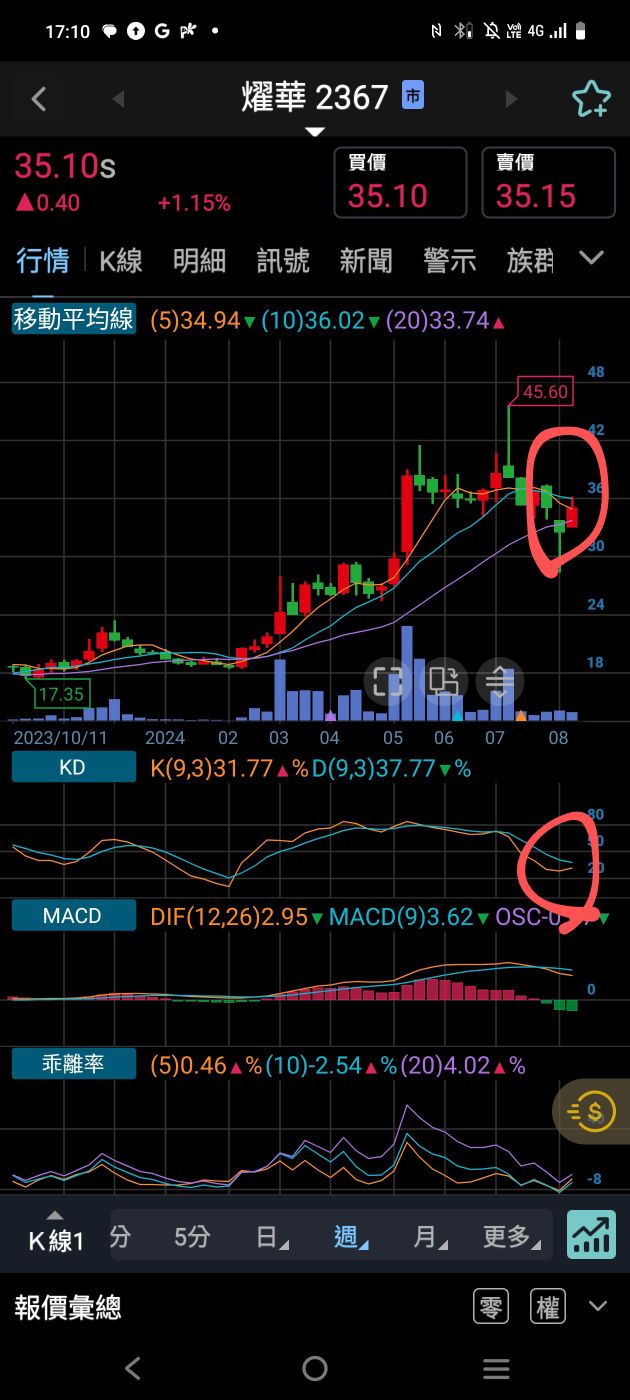Open the 明細 tab
The width and height of the screenshot is (630, 1400).
[x=199, y=261]
